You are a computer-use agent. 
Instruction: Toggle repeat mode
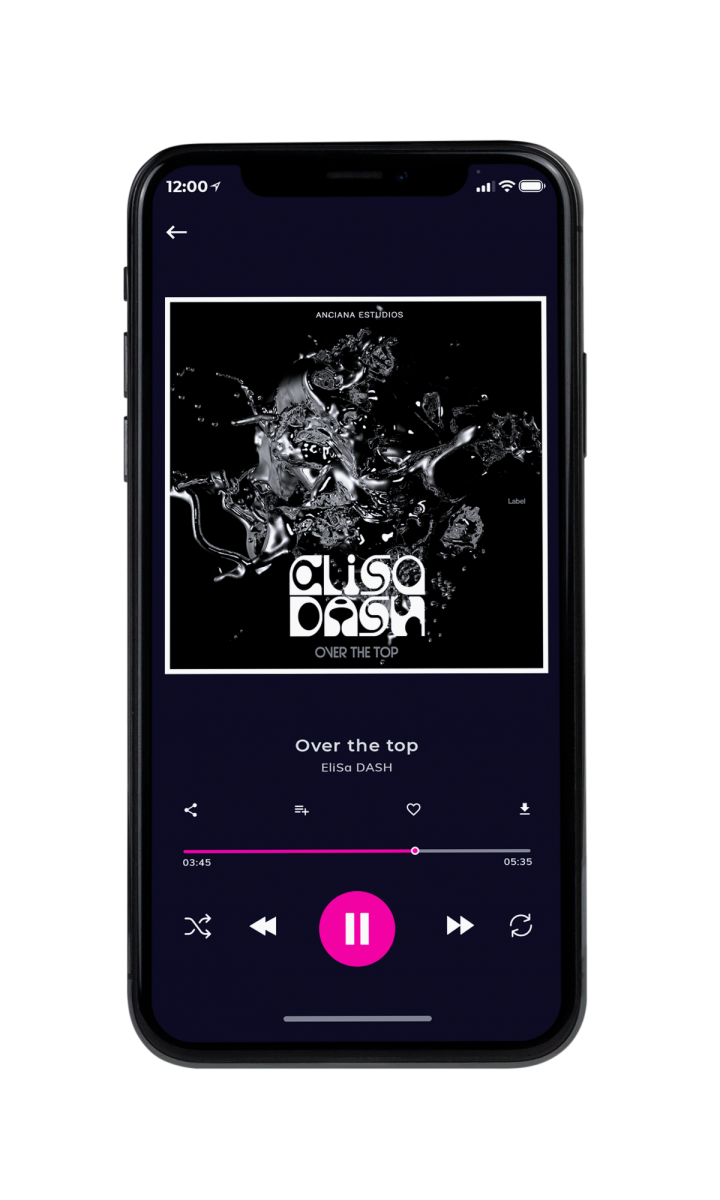[x=520, y=926]
